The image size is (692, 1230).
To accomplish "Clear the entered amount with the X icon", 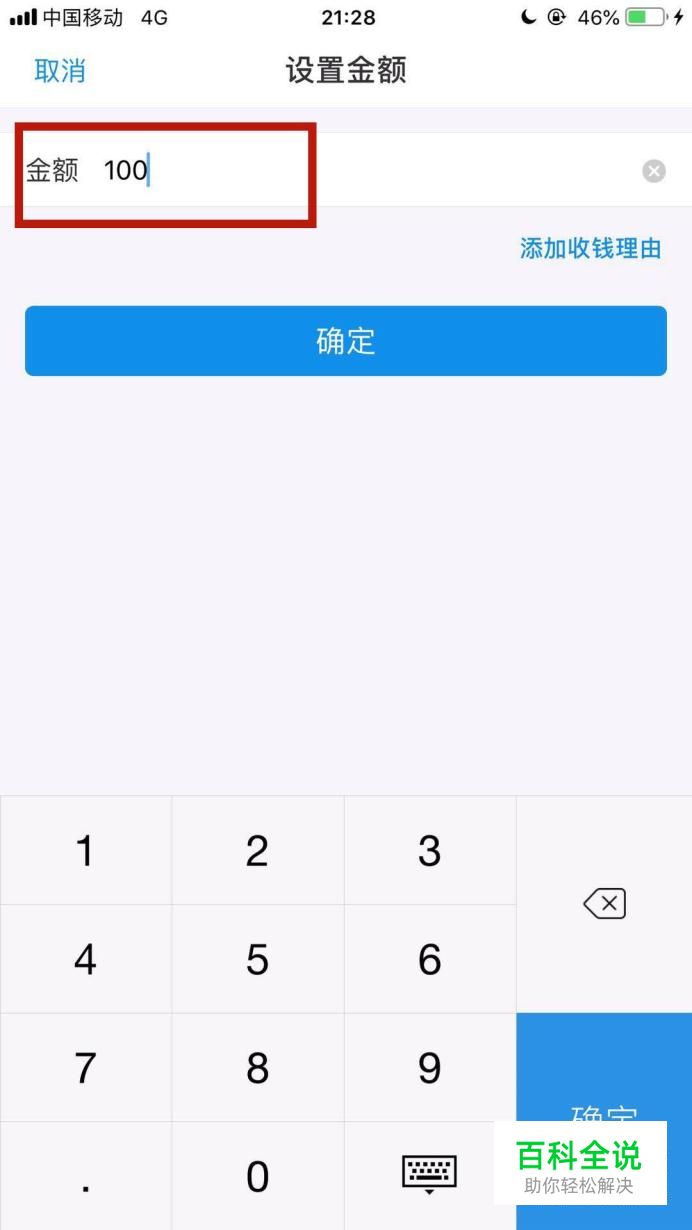I will point(654,171).
